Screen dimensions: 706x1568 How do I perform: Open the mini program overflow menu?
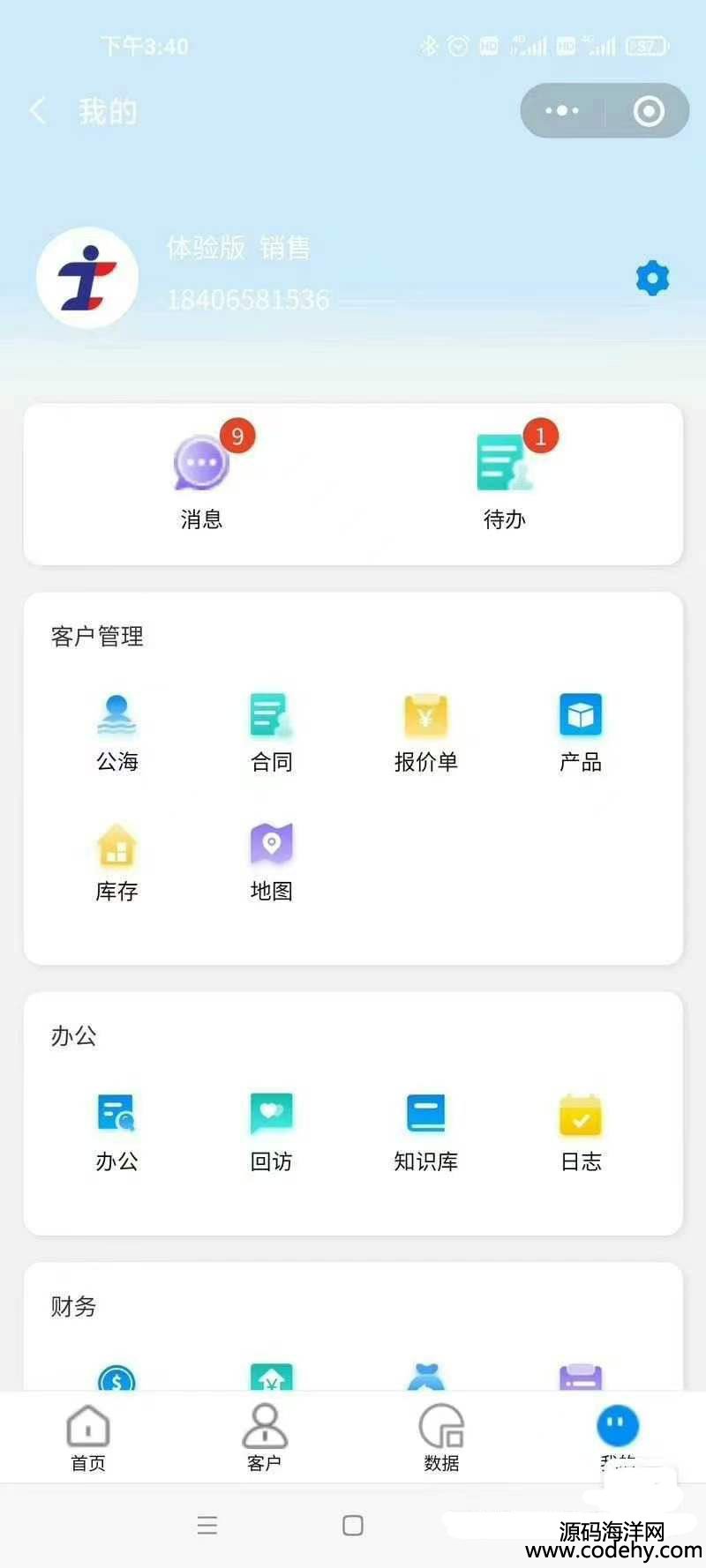[562, 111]
